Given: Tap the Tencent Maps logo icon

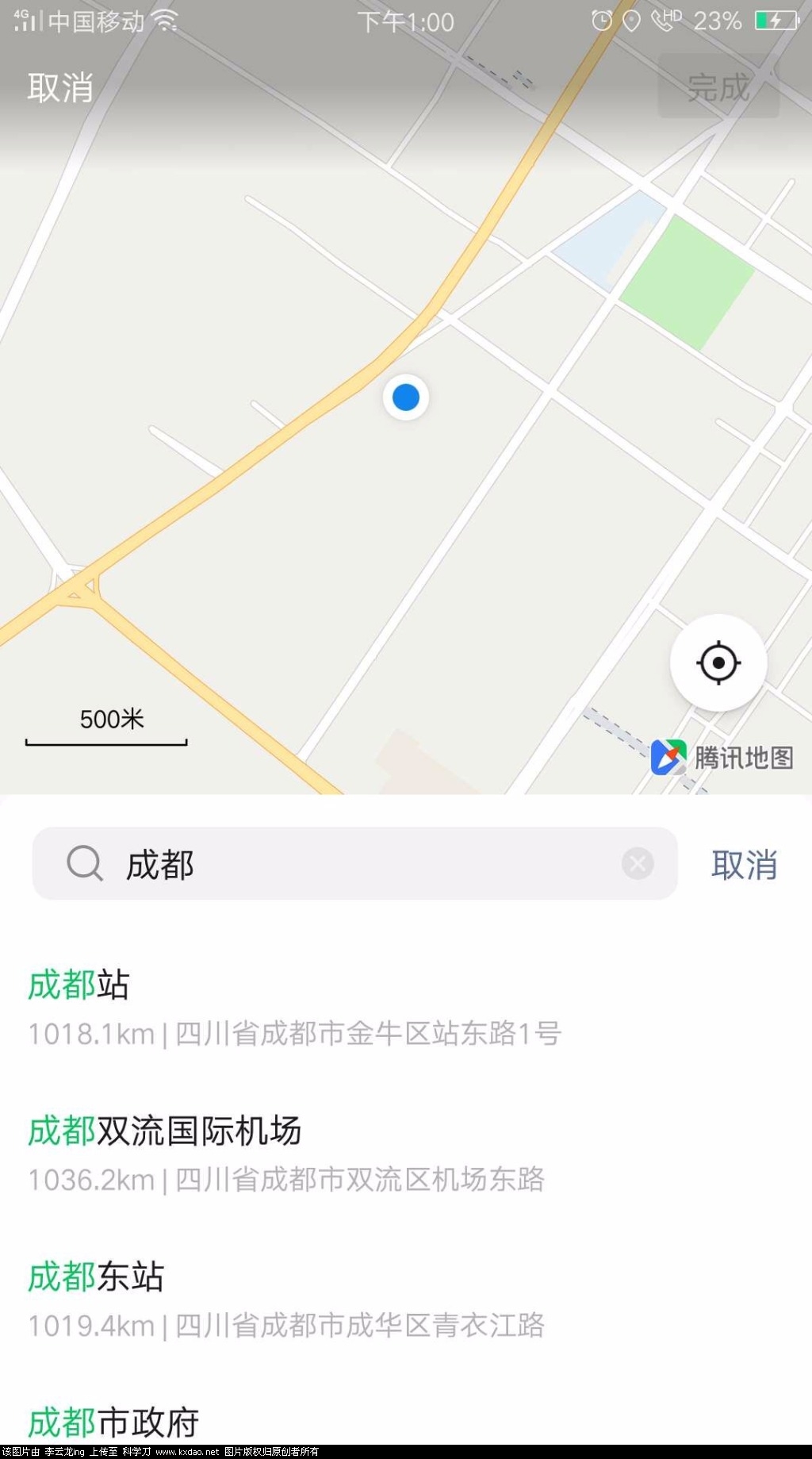Looking at the screenshot, I should pyautogui.click(x=668, y=758).
